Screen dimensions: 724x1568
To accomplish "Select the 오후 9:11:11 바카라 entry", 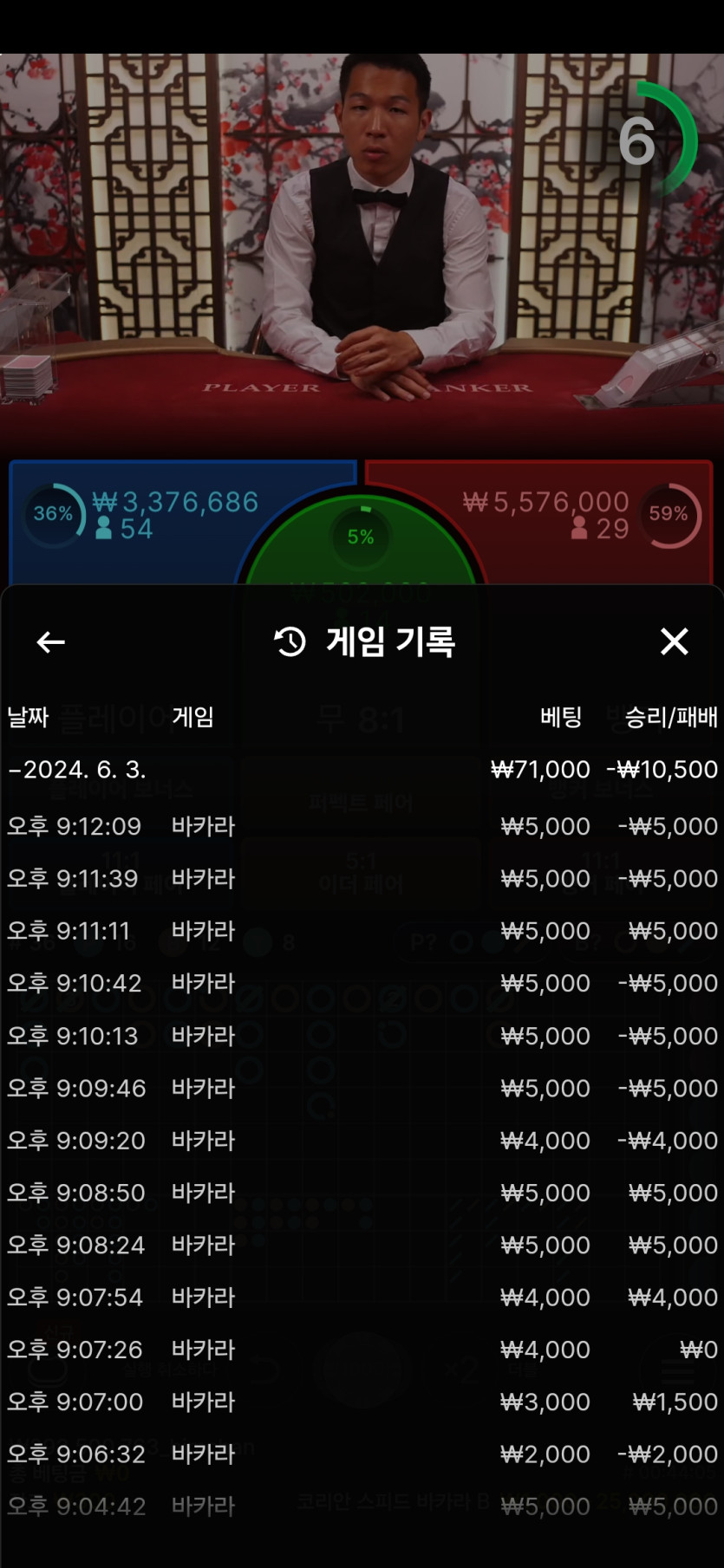I will click(x=362, y=931).
